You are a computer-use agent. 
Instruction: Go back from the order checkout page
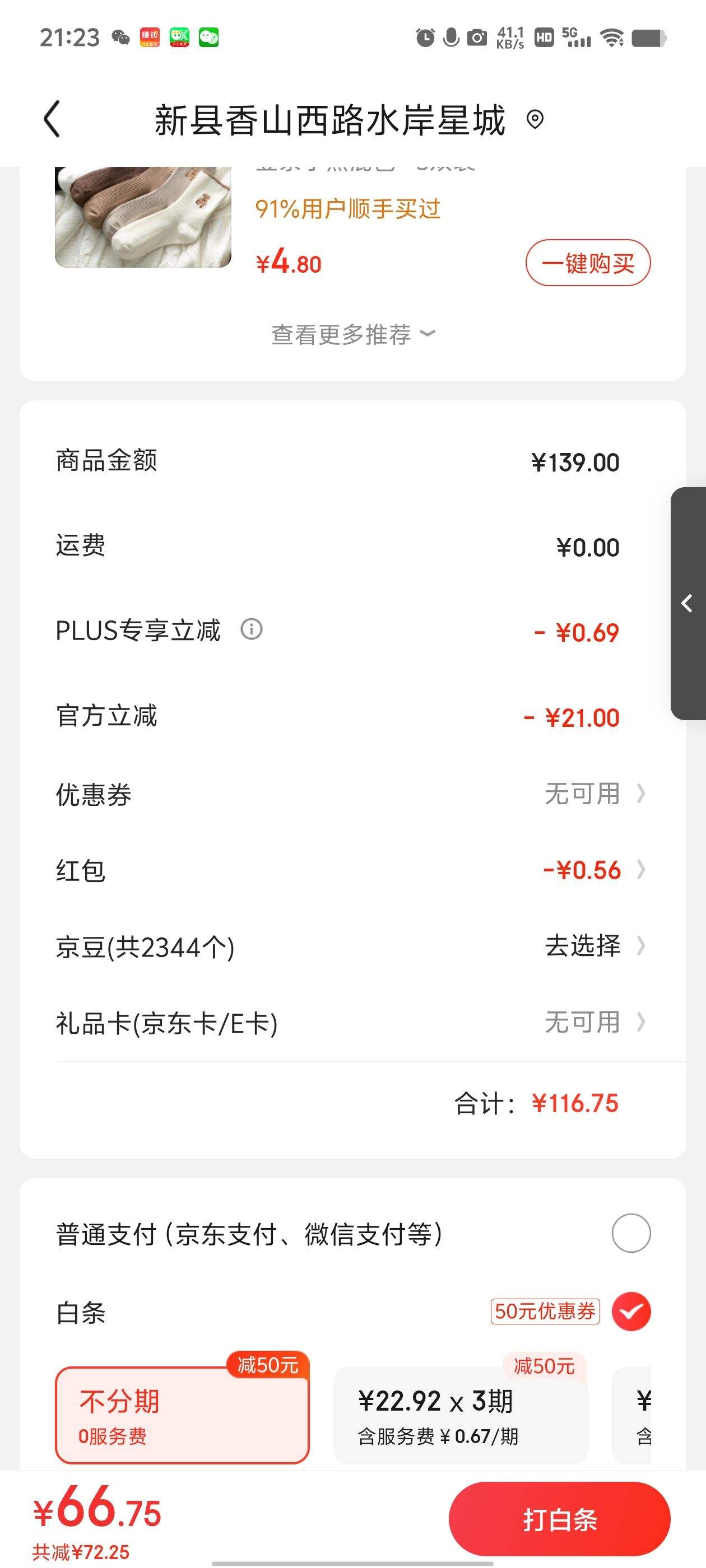[x=52, y=119]
